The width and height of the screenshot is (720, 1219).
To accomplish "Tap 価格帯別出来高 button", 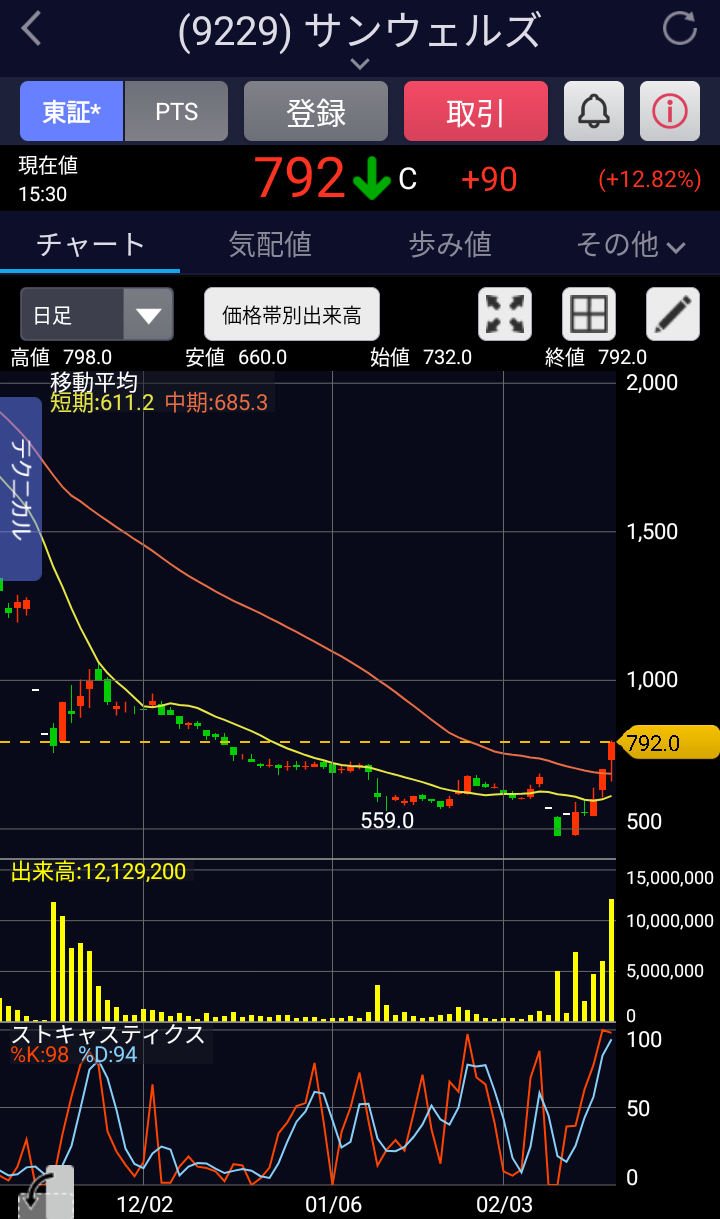I will coord(292,316).
